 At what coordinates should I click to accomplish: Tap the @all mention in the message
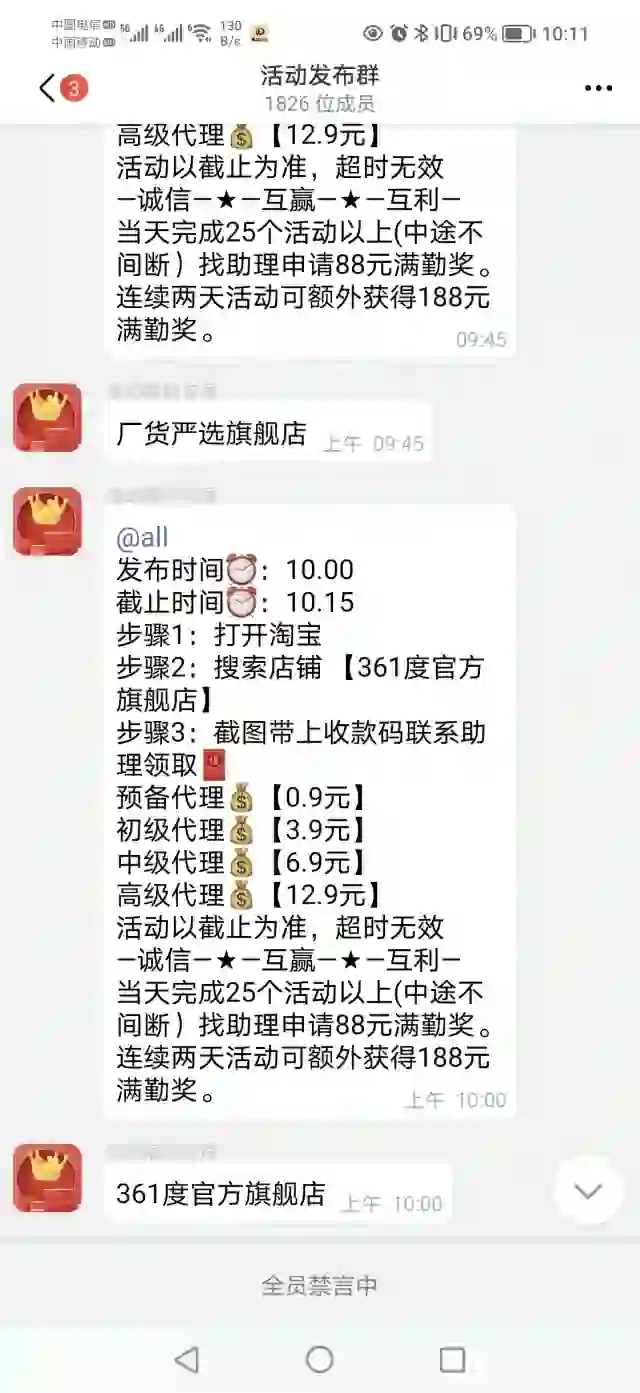pos(142,538)
